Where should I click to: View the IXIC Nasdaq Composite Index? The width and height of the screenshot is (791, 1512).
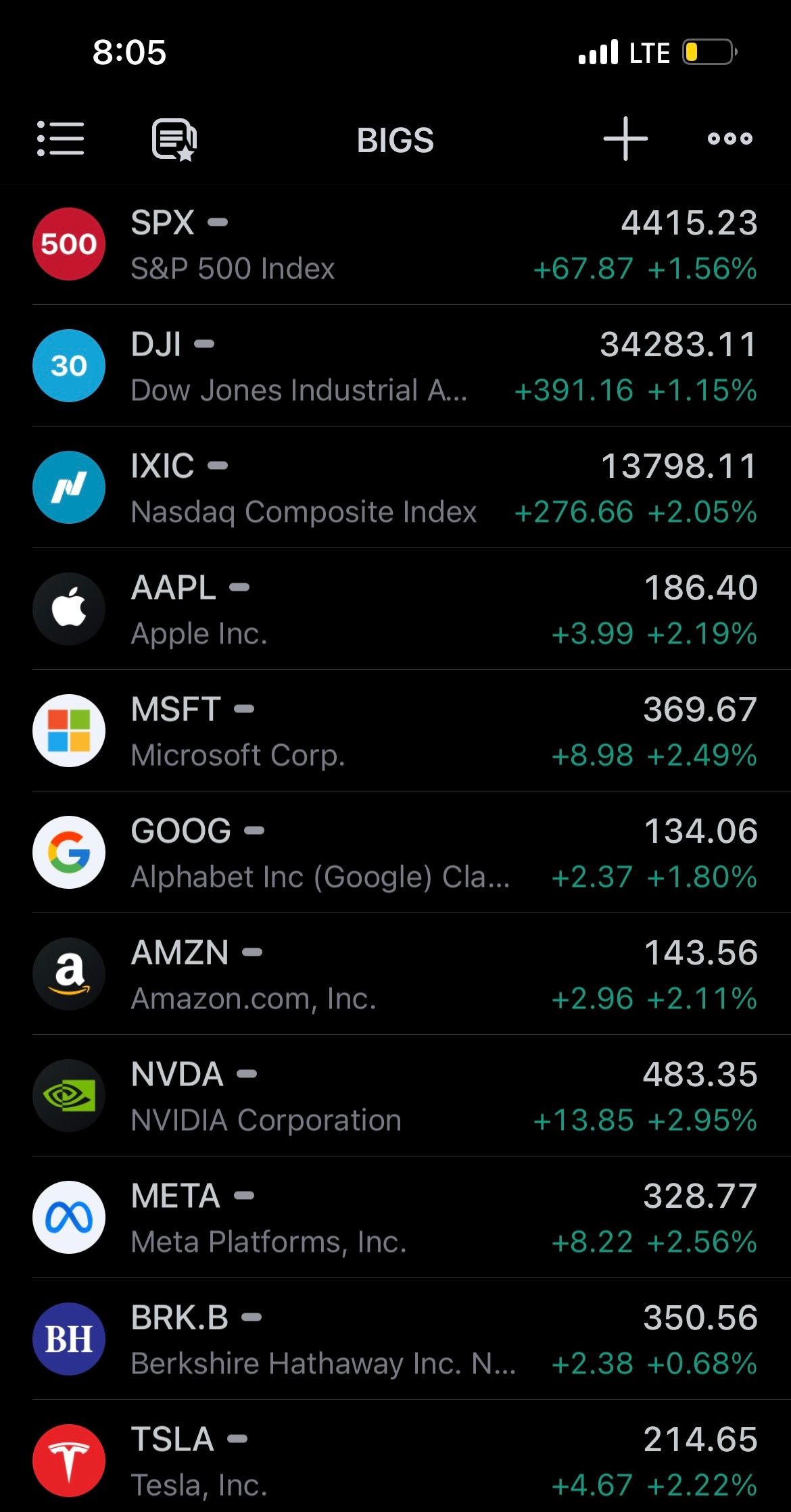point(395,487)
